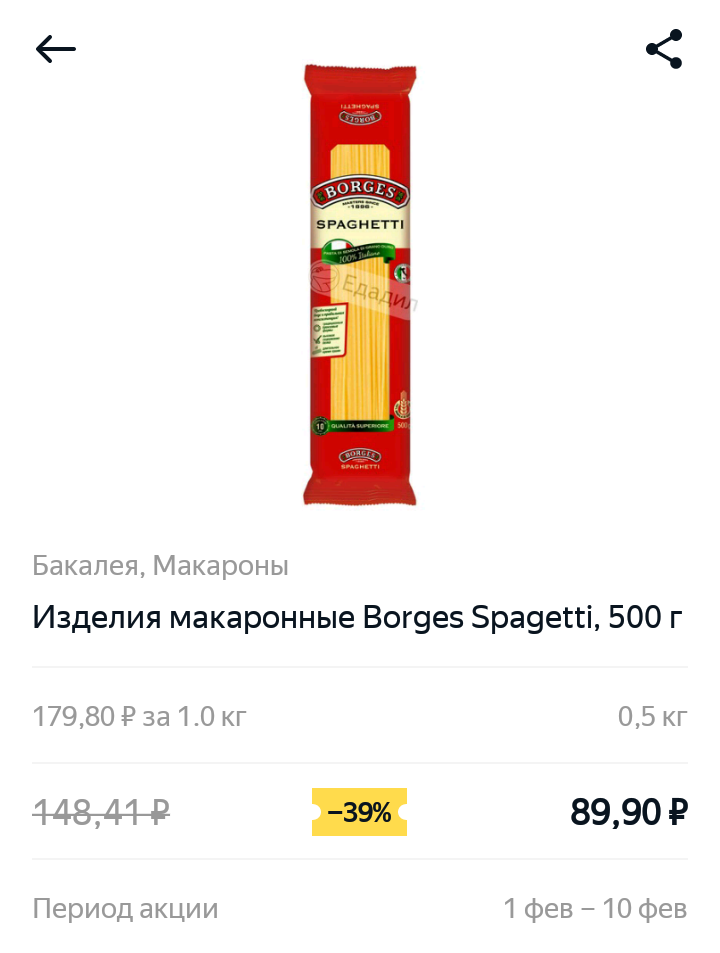The height and width of the screenshot is (953, 720).
Task: Open the Borges Spaghetti product image
Action: pyautogui.click(x=360, y=285)
